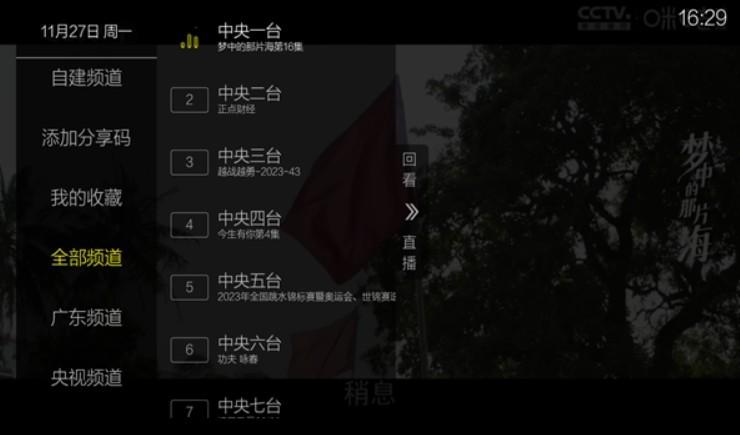Open 我的收藏 favorites list

click(86, 198)
